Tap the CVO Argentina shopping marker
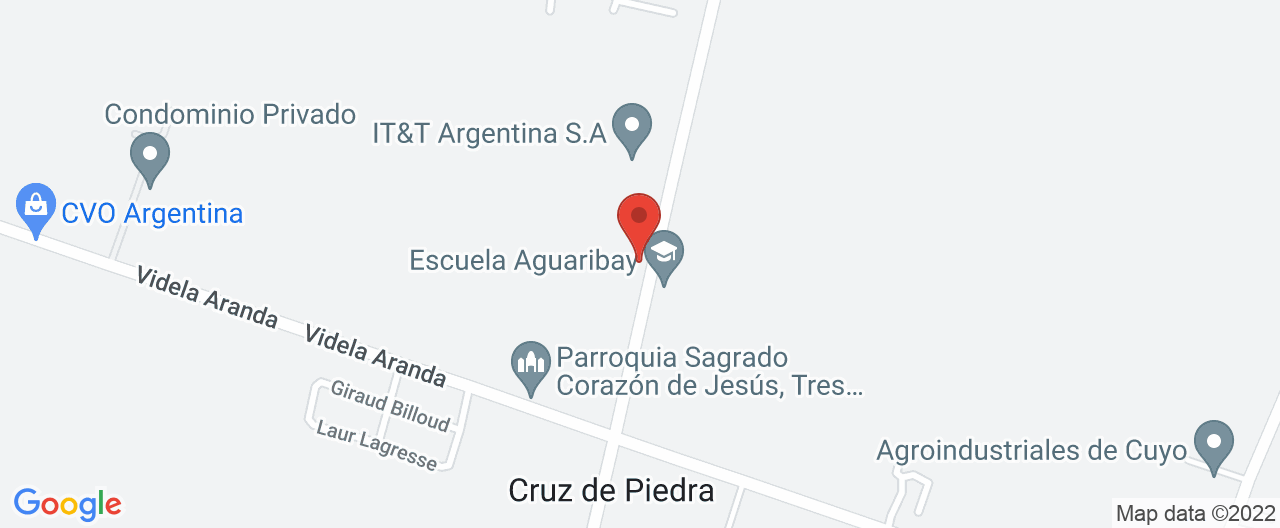Viewport: 1280px width, 528px height. coord(37,208)
